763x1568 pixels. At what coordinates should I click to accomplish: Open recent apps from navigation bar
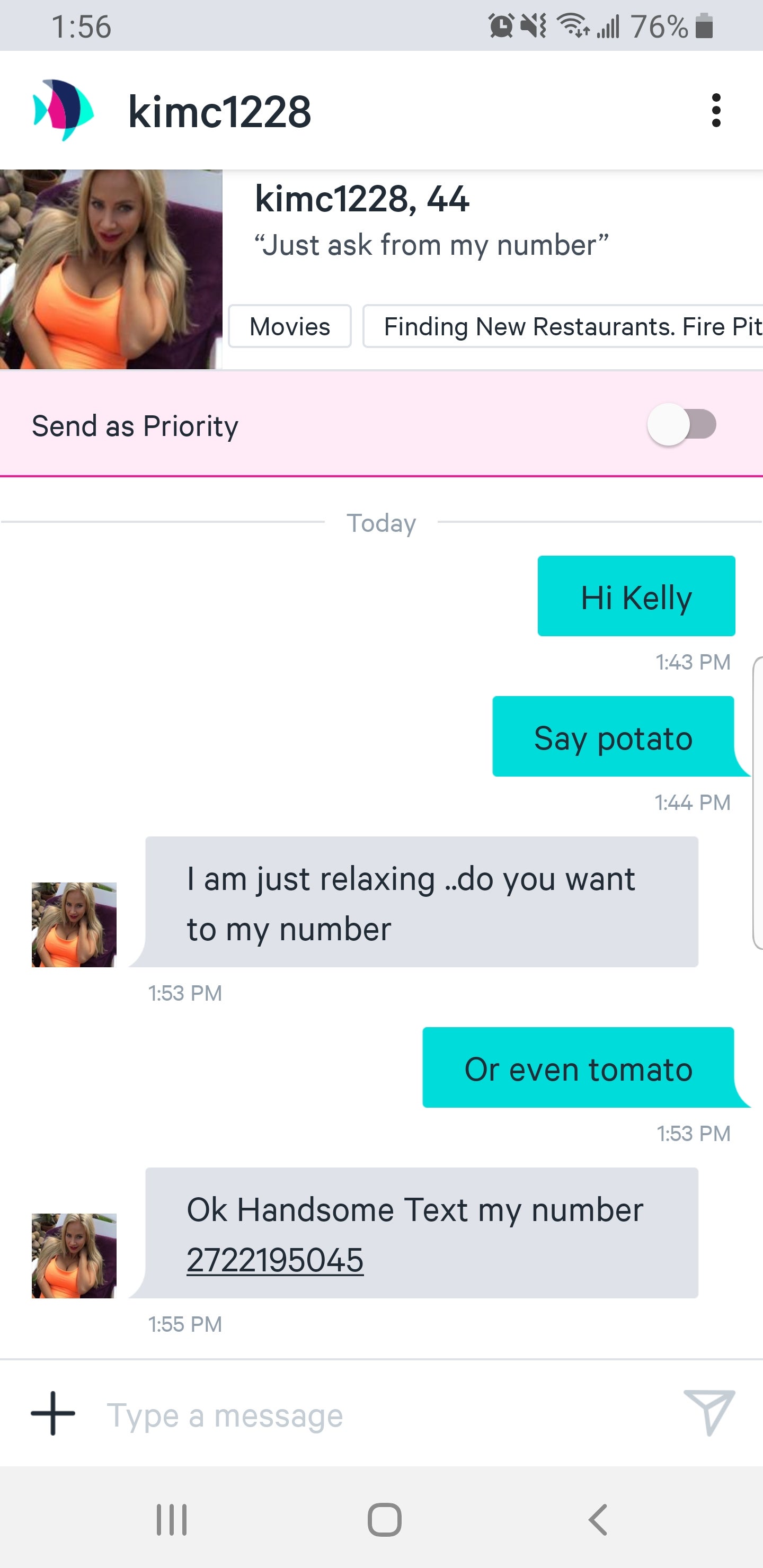(172, 1520)
